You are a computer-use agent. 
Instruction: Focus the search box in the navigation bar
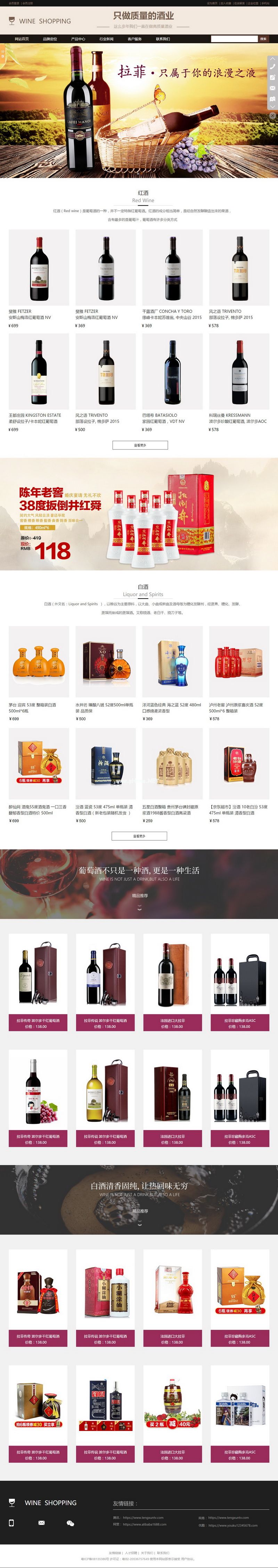(234, 39)
